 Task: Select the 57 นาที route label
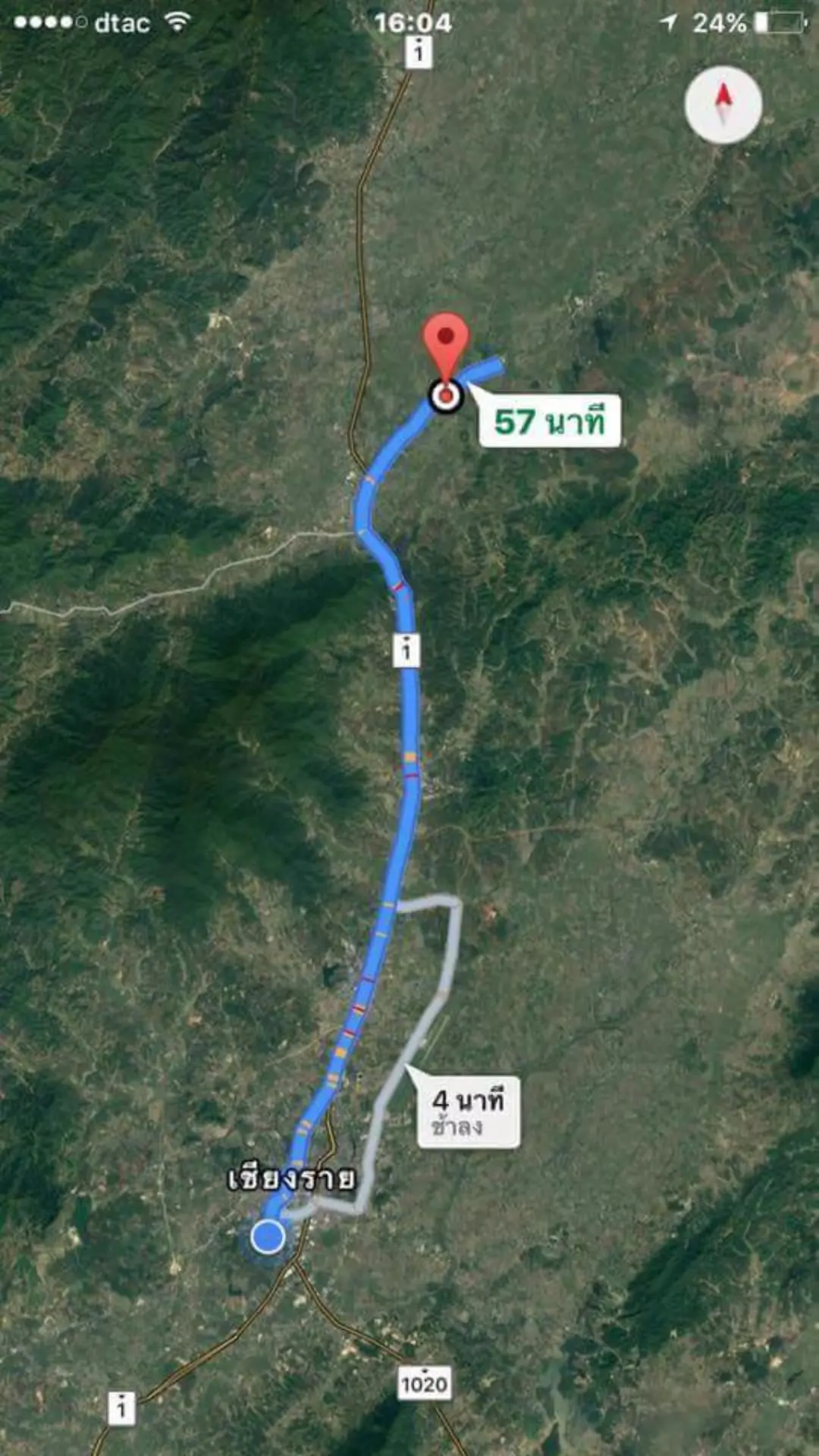coord(550,421)
